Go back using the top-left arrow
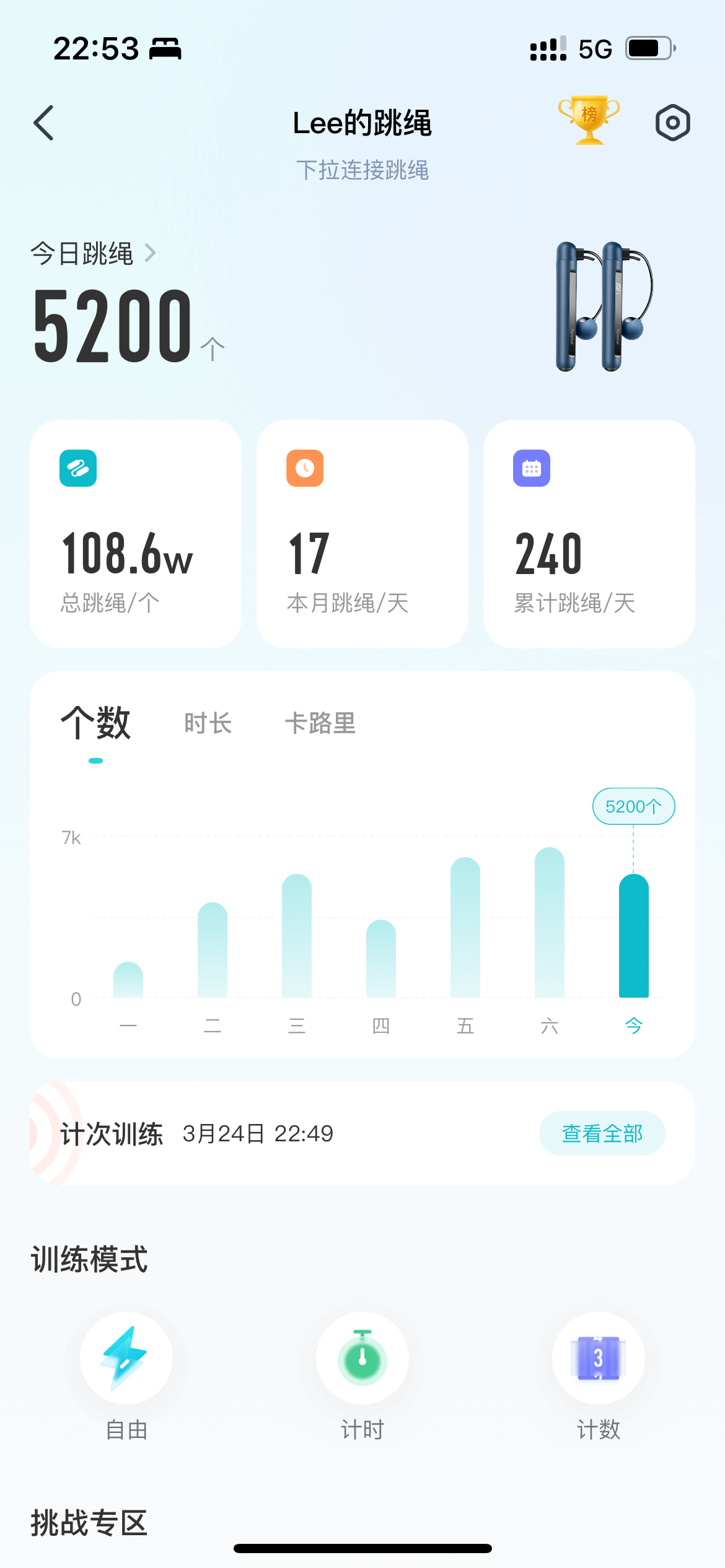The height and width of the screenshot is (1568, 725). pyautogui.click(x=44, y=123)
